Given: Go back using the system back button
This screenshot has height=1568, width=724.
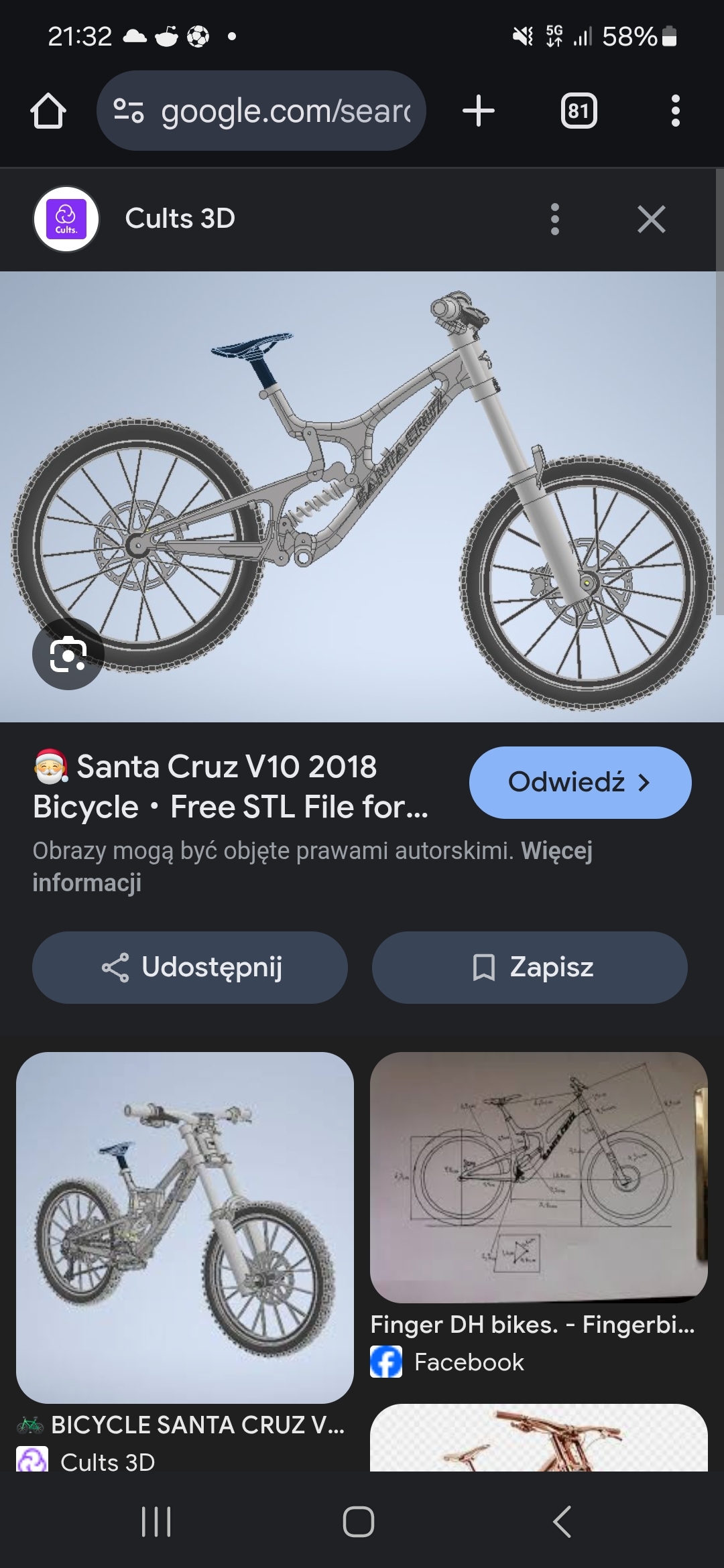Looking at the screenshot, I should click(562, 1522).
